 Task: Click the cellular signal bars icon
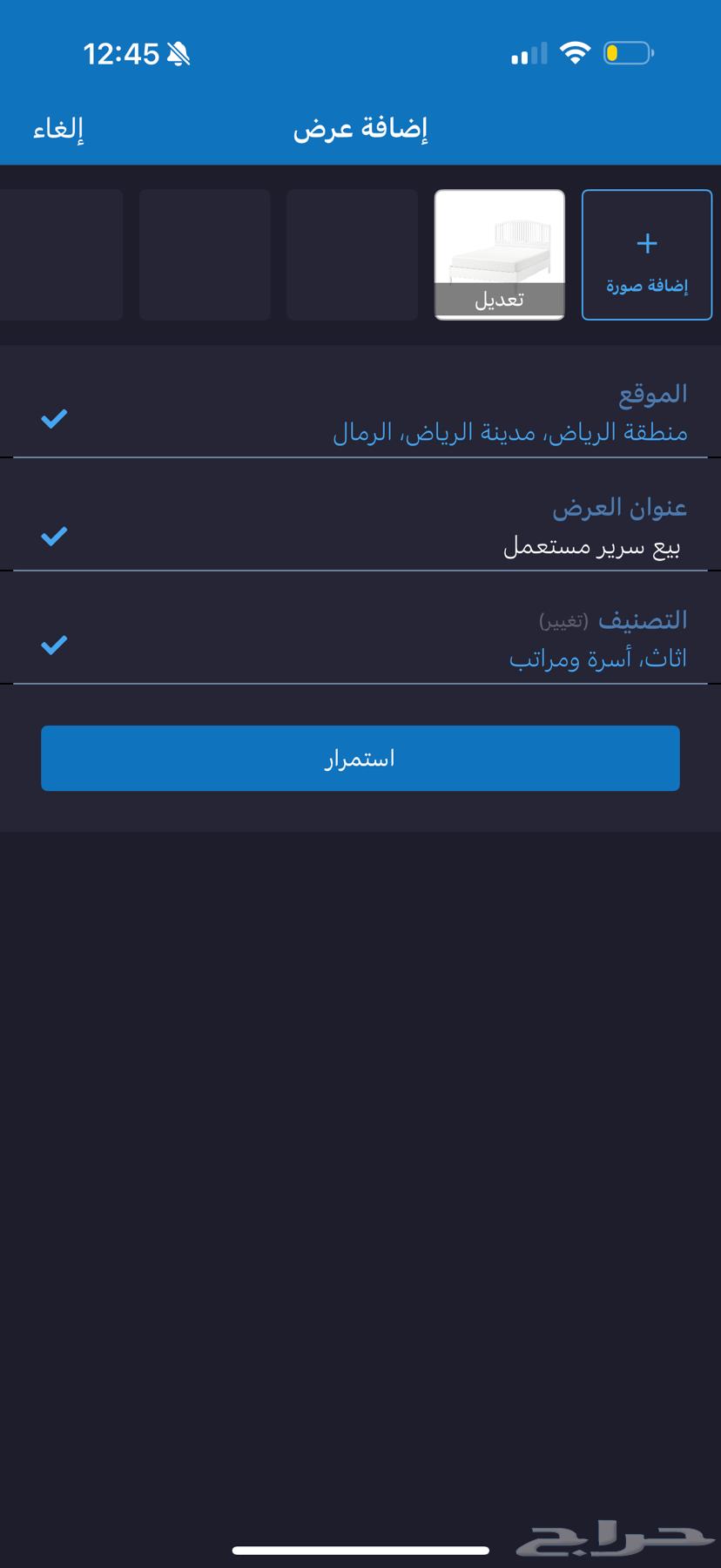pyautogui.click(x=528, y=54)
